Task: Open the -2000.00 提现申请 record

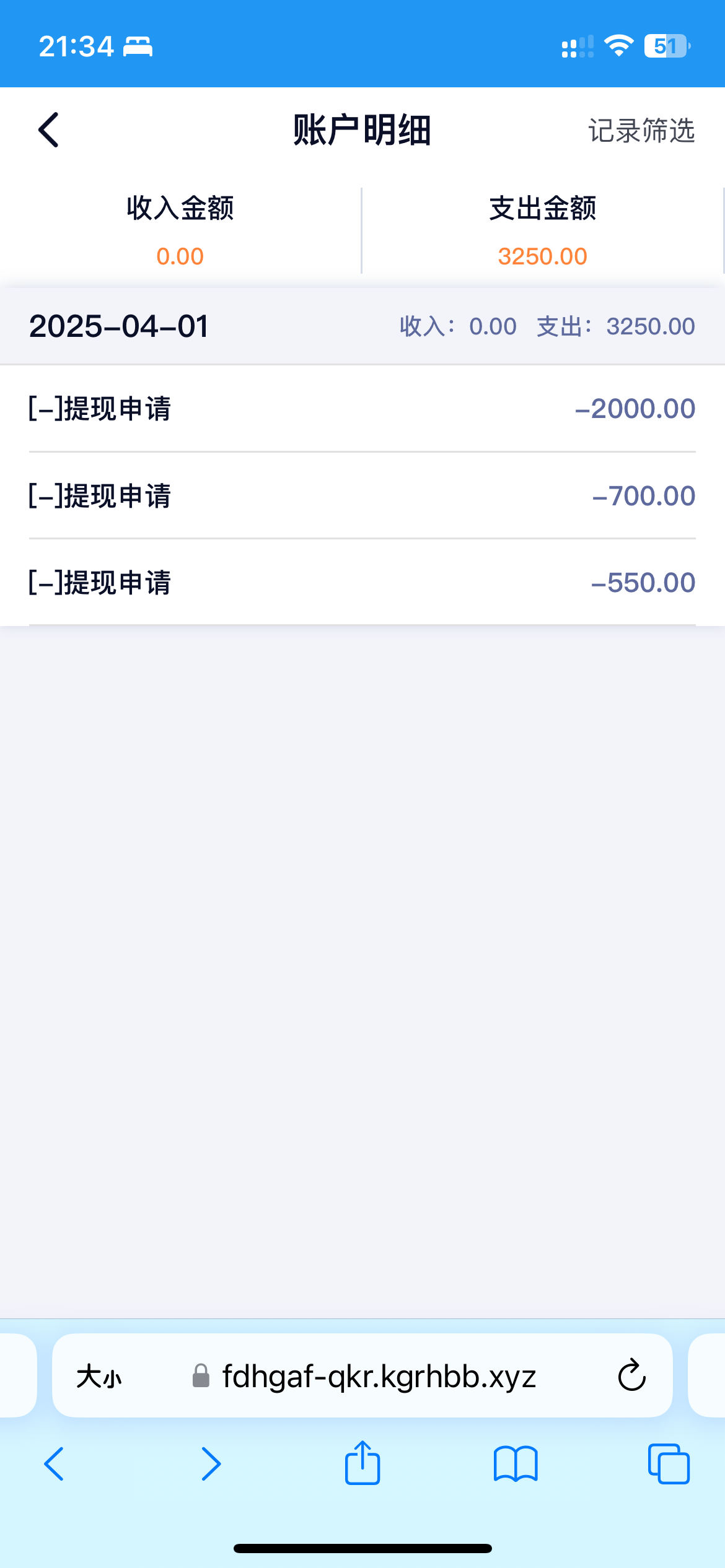Action: click(362, 409)
